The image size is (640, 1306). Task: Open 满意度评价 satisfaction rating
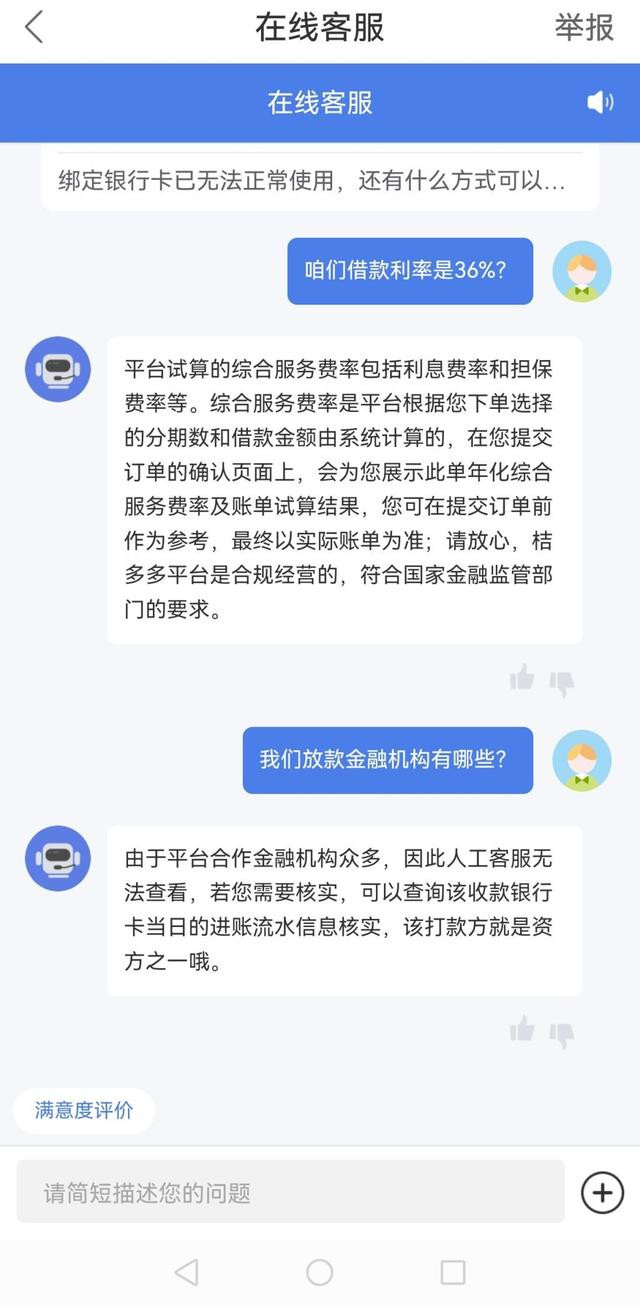point(84,1110)
